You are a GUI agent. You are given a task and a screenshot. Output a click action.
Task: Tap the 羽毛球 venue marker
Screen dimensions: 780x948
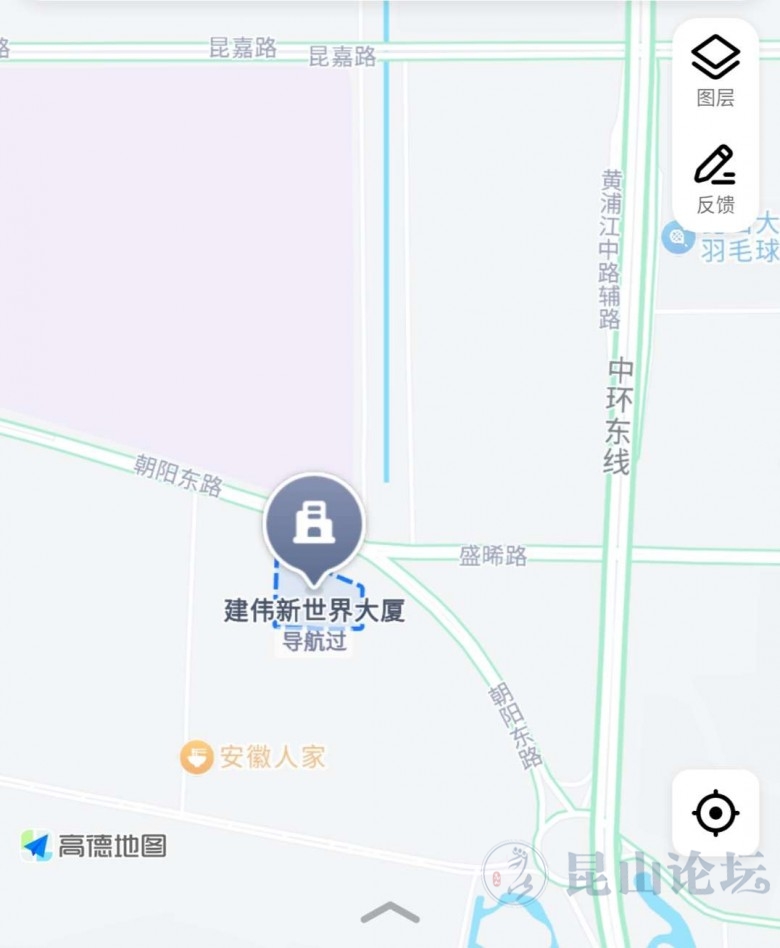pyautogui.click(x=679, y=238)
